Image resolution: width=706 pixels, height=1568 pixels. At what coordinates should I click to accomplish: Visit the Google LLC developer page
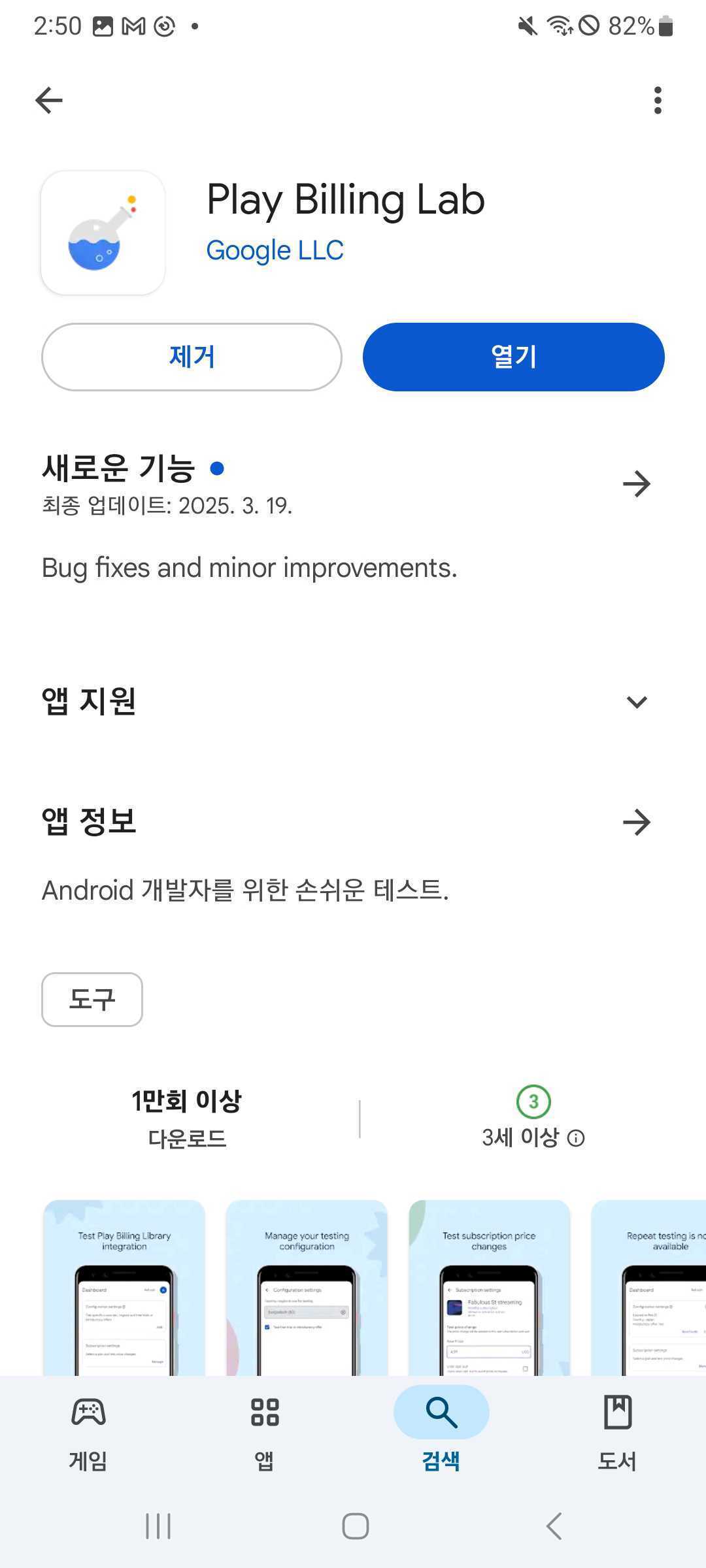[275, 250]
